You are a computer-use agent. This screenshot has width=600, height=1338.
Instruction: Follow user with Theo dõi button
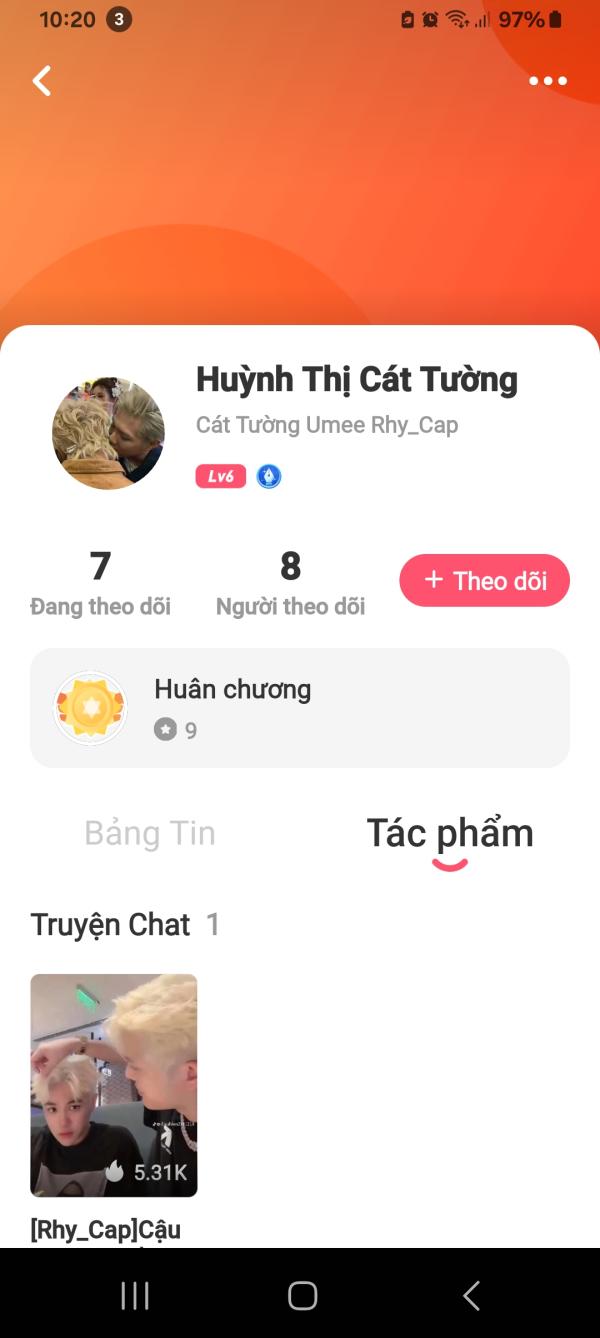click(484, 581)
